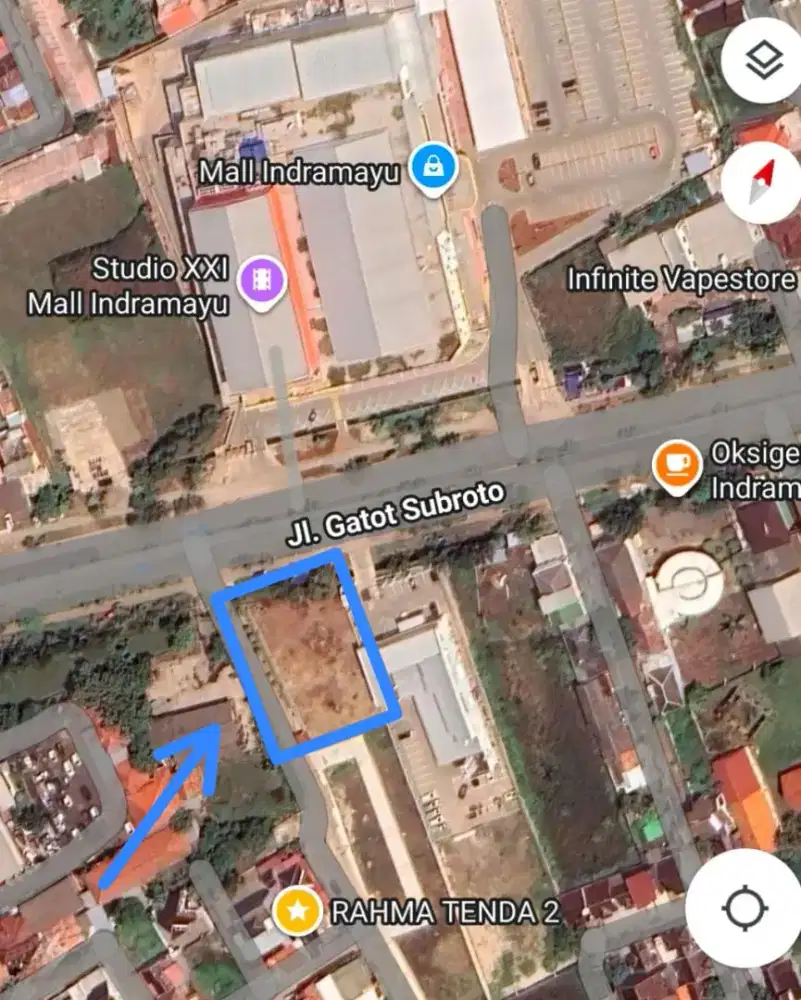Tap the compass to reset orientation
The width and height of the screenshot is (801, 1000).
[x=762, y=183]
